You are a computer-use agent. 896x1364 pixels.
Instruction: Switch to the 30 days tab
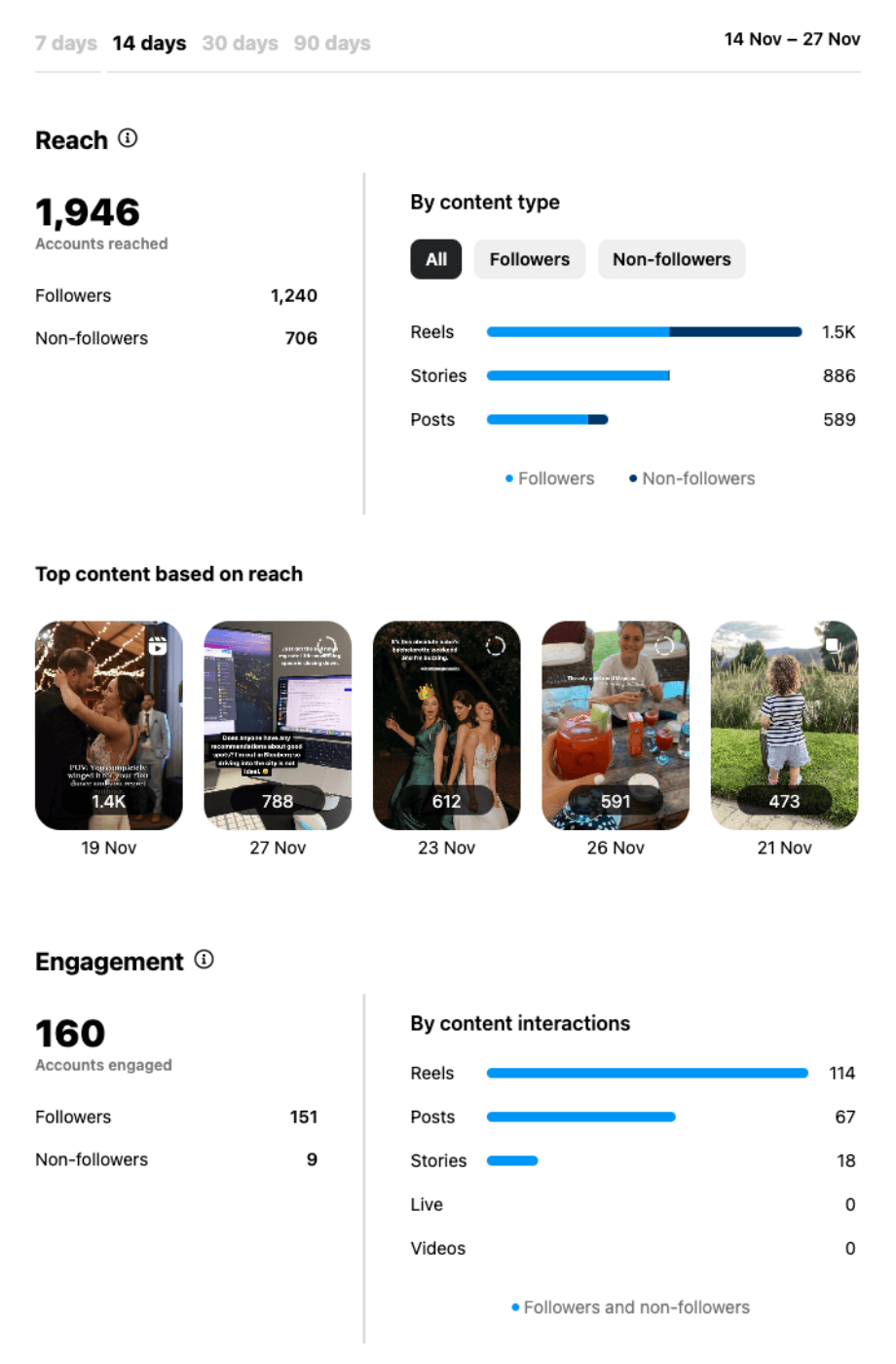point(240,43)
